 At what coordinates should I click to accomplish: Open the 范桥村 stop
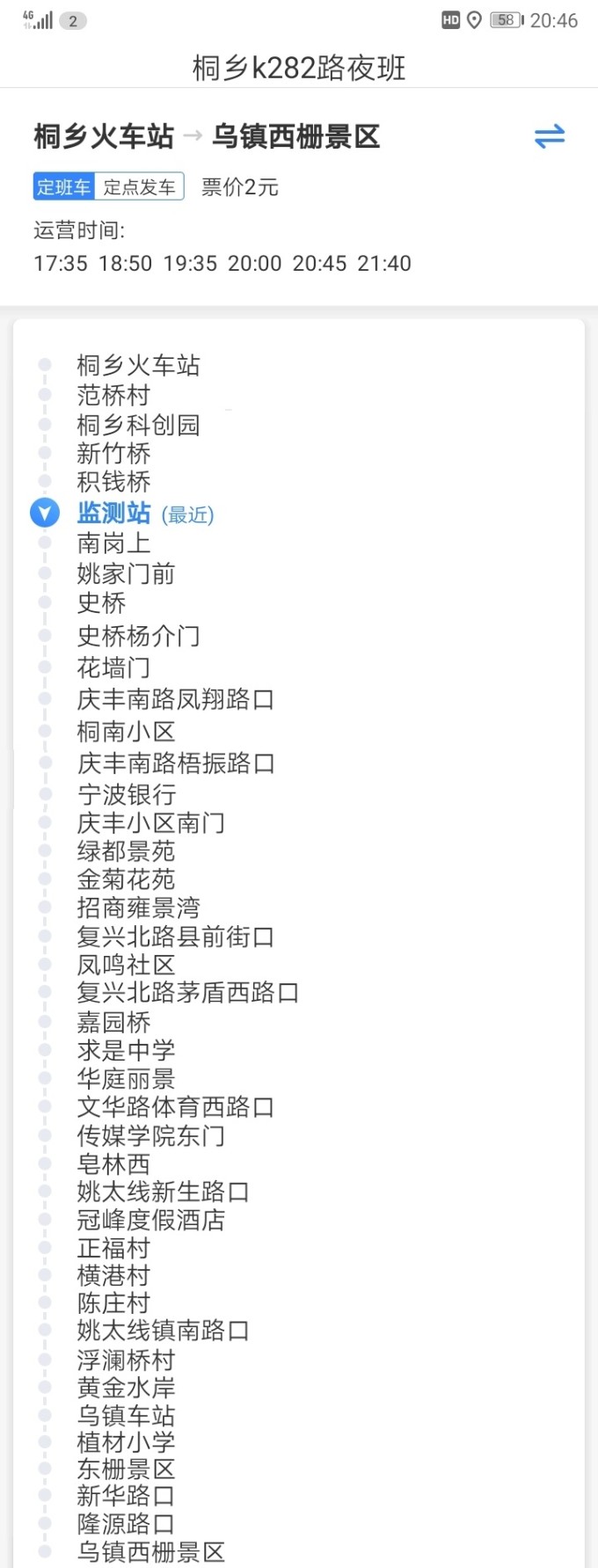113,395
